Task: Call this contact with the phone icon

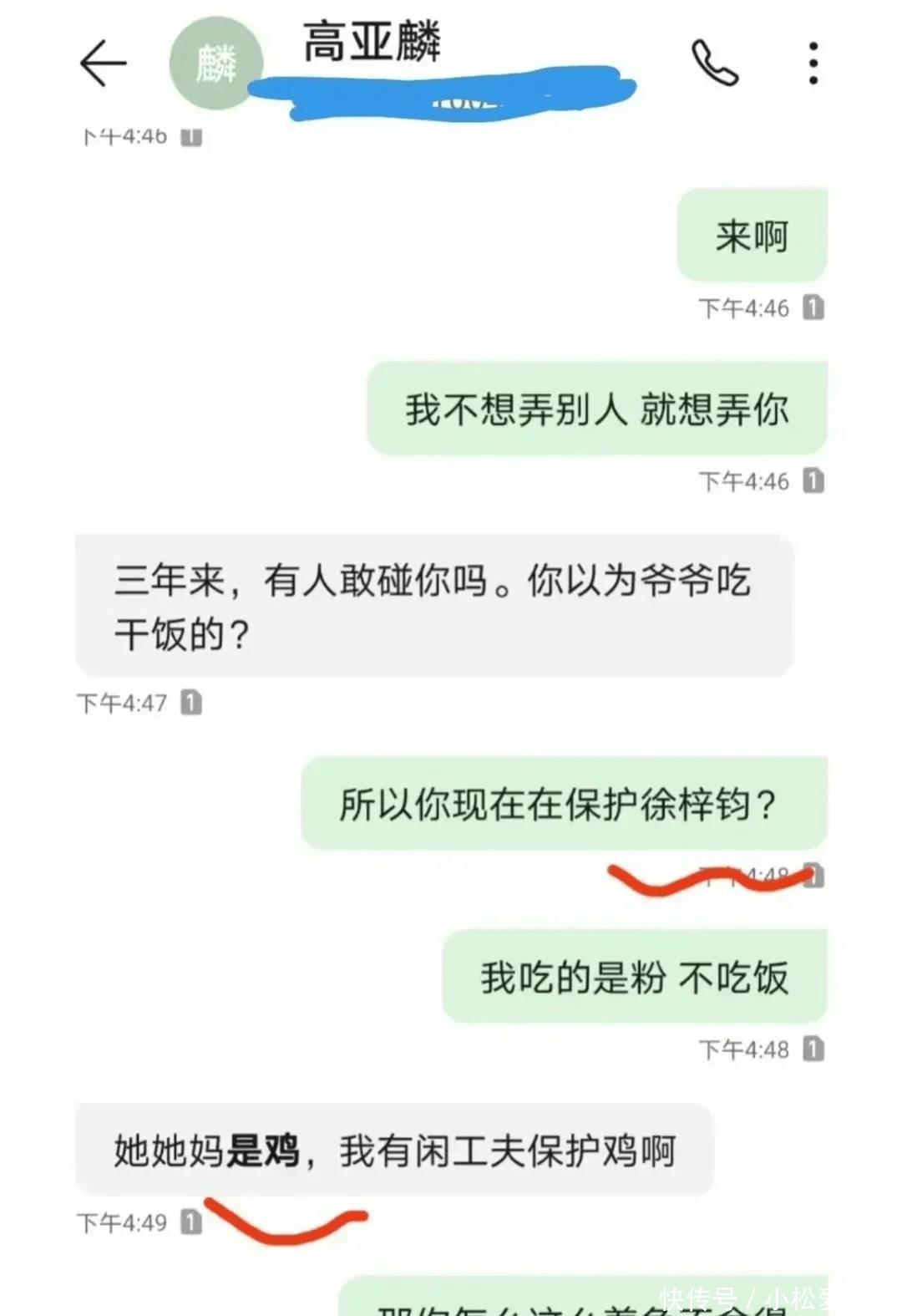Action: 714,64
